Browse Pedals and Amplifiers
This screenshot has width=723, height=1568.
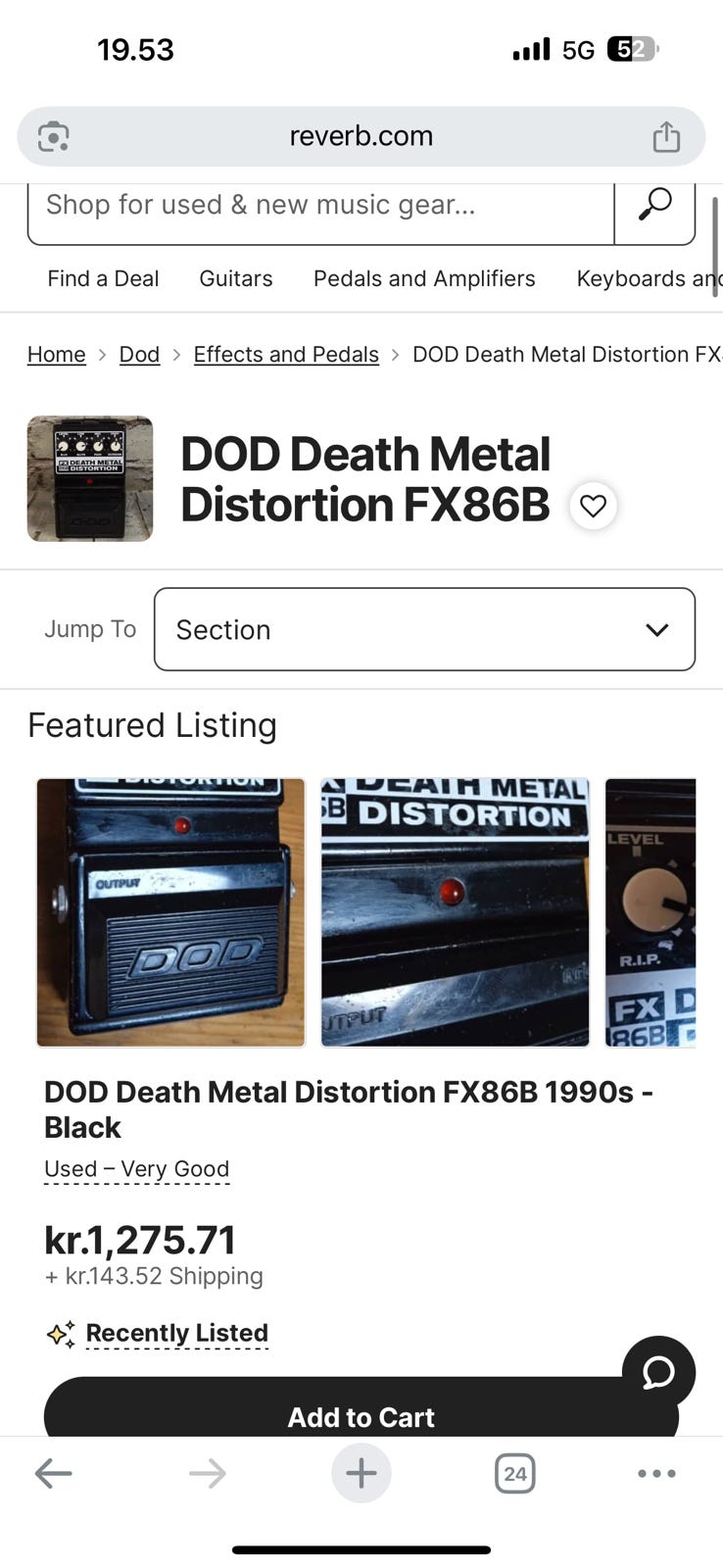pyautogui.click(x=424, y=278)
